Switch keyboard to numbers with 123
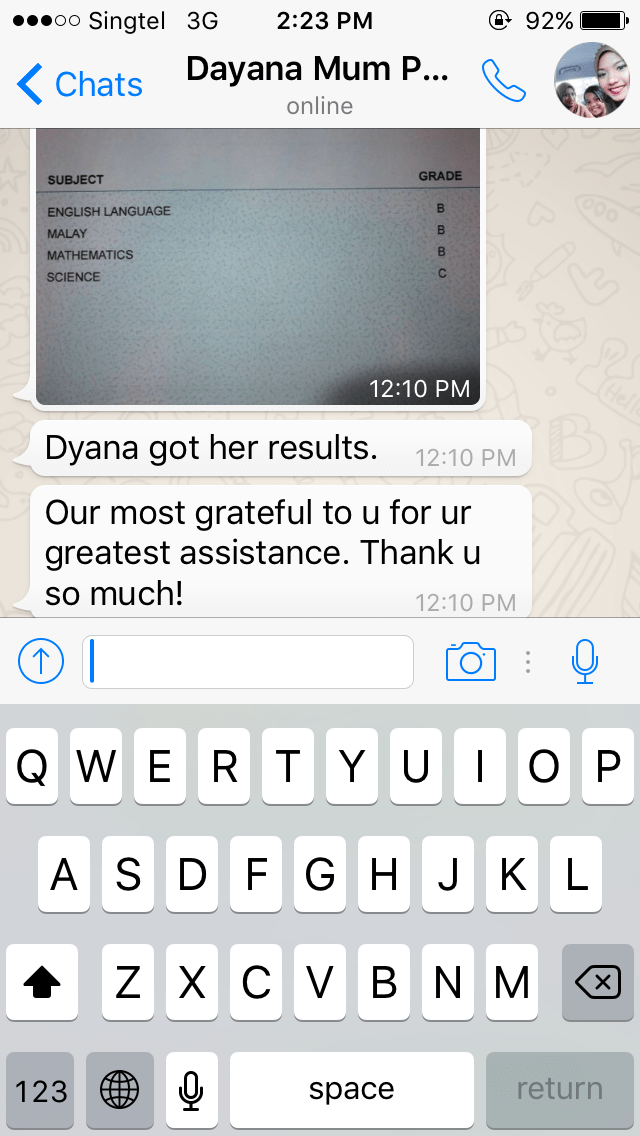 41,1089
